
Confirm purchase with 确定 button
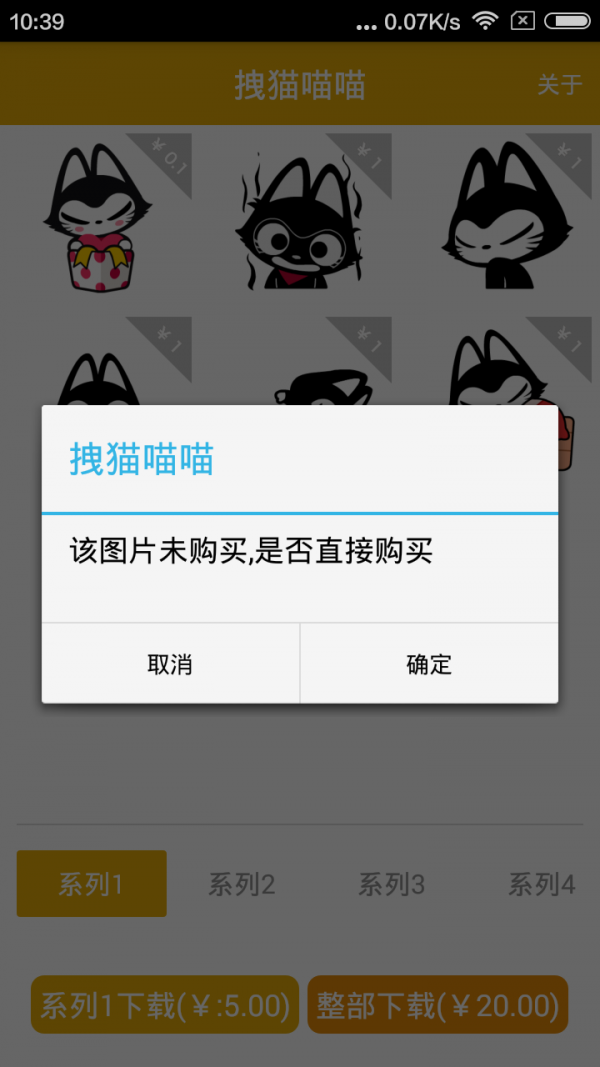coord(429,664)
